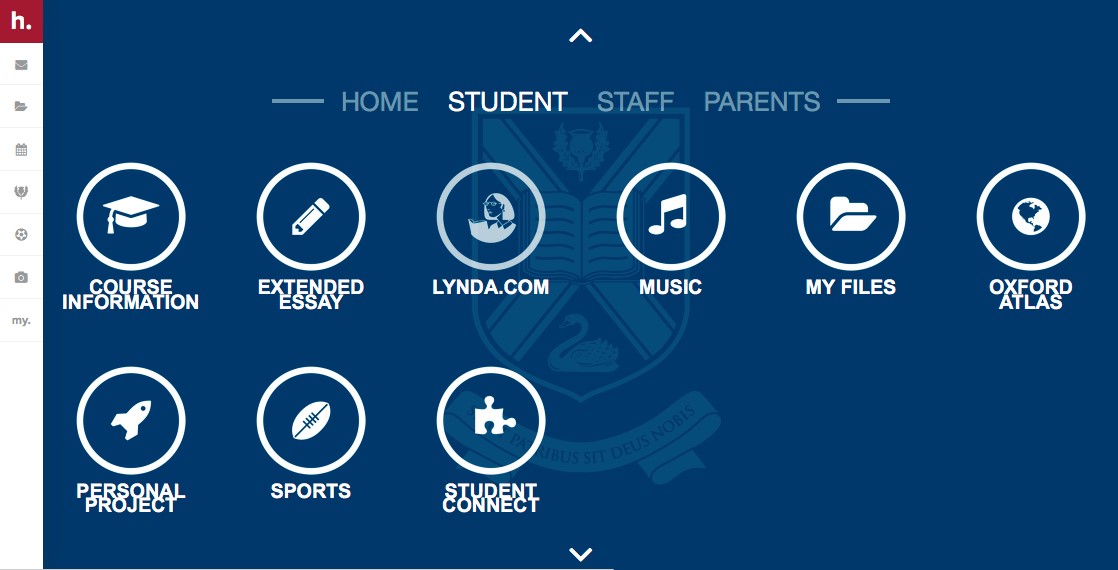Screen dimensions: 1118x570
Task: Tap the down chevron at the bottom
Action: (580, 553)
